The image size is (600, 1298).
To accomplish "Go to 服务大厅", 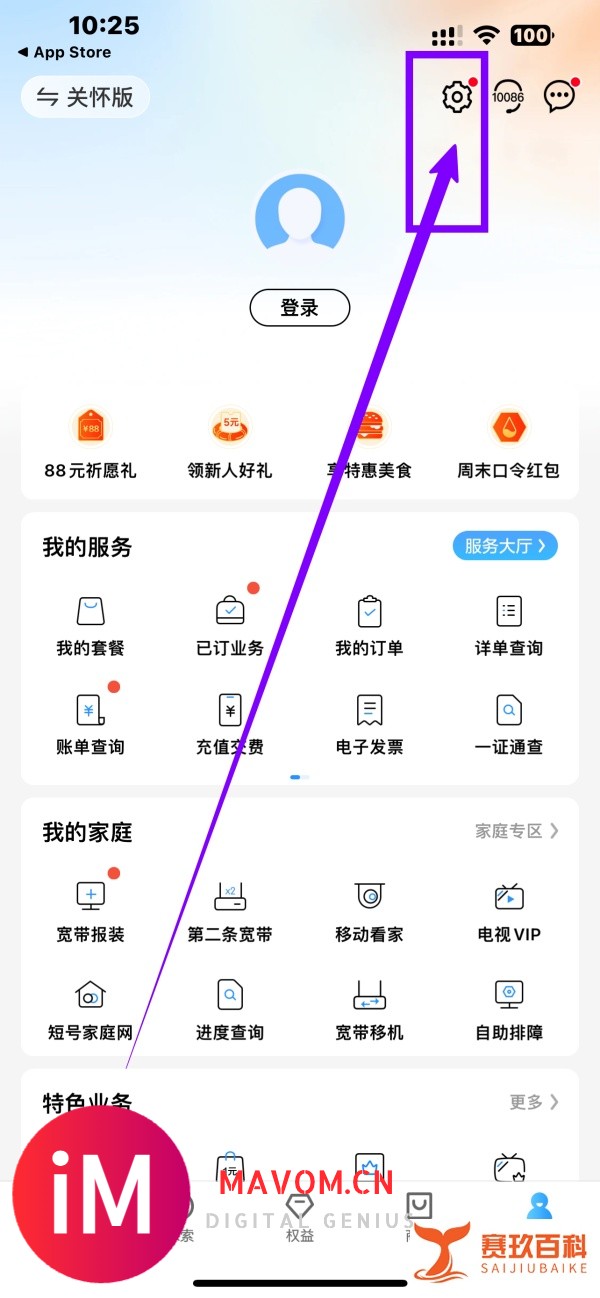I will (504, 546).
